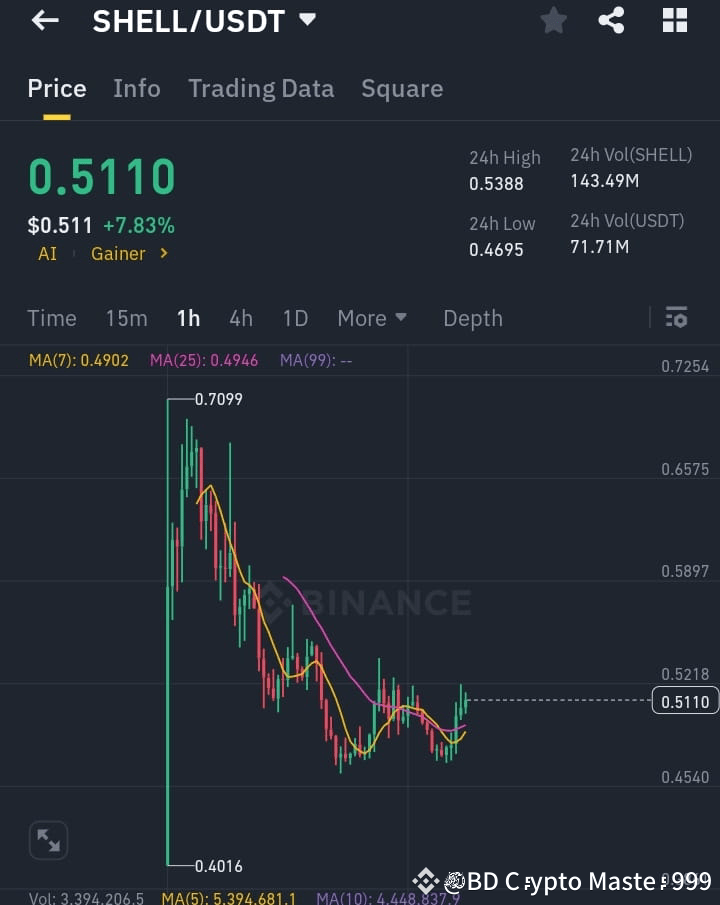
Task: Select the Time chart interval
Action: coord(52,318)
